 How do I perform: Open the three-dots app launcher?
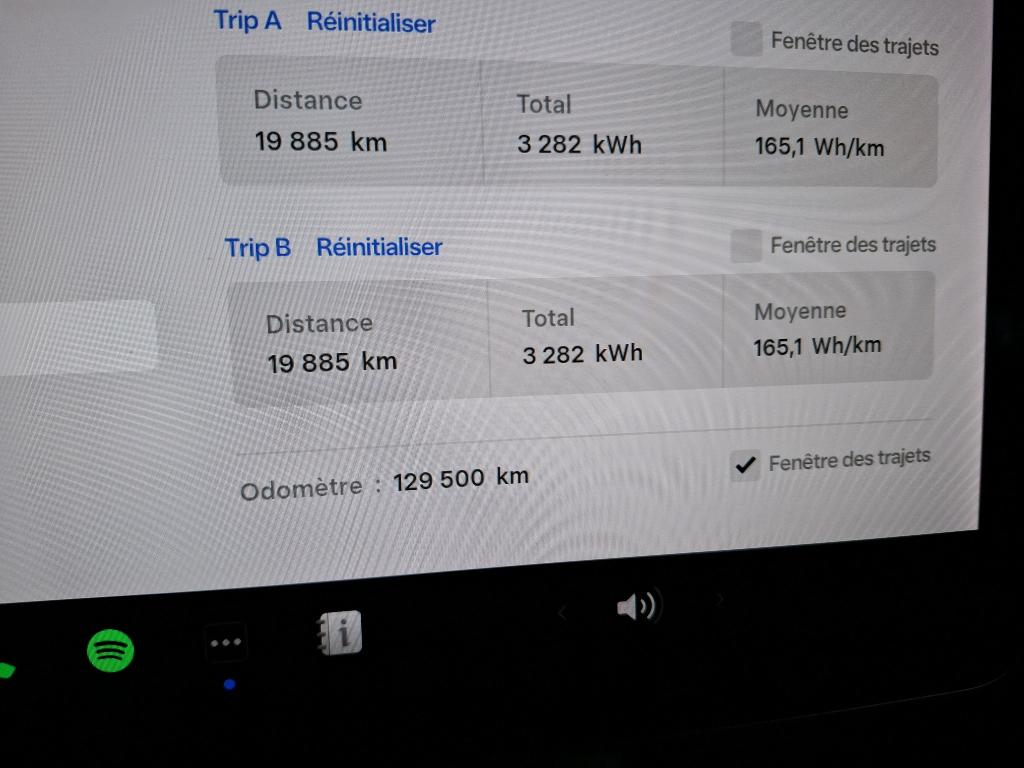(x=226, y=643)
